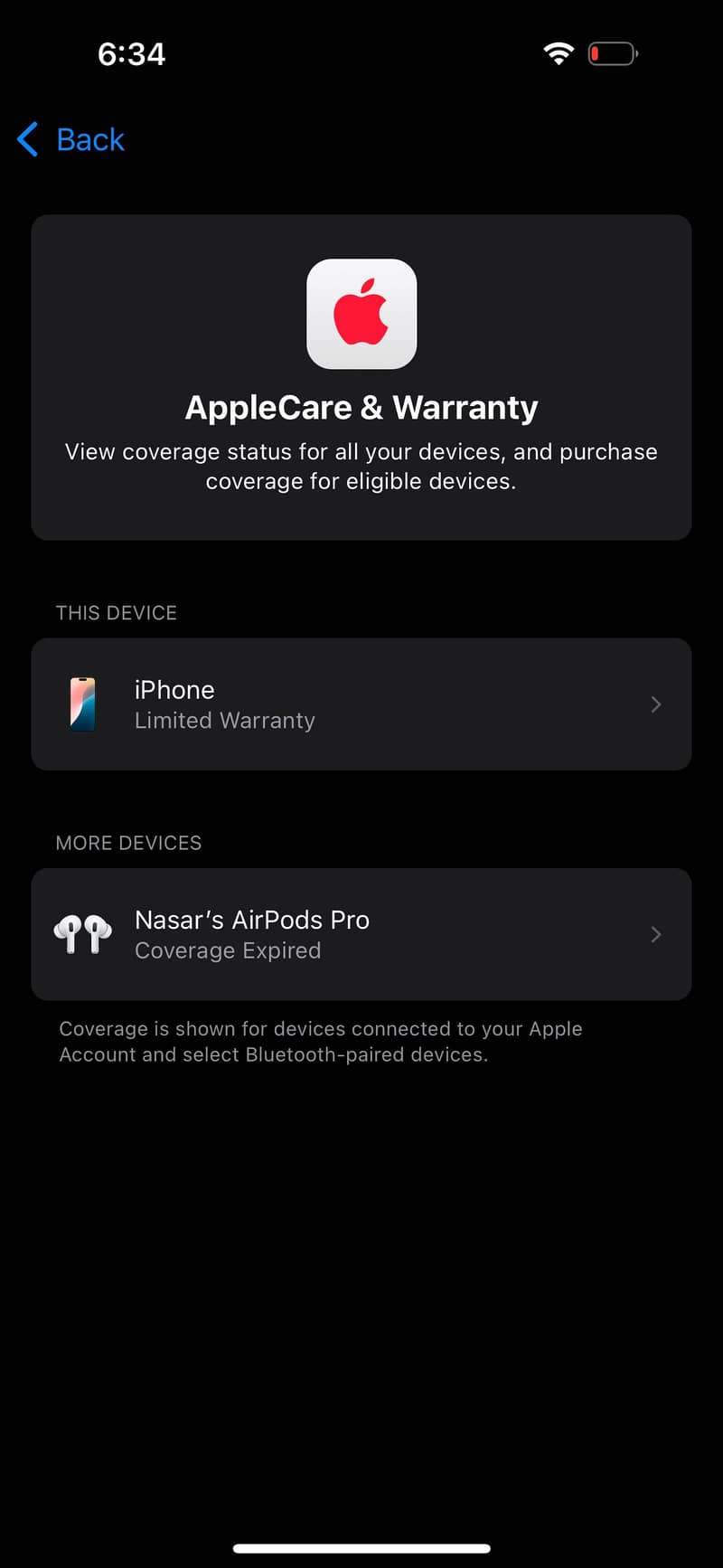
Task: Go back to the previous Settings screen
Action: click(70, 140)
